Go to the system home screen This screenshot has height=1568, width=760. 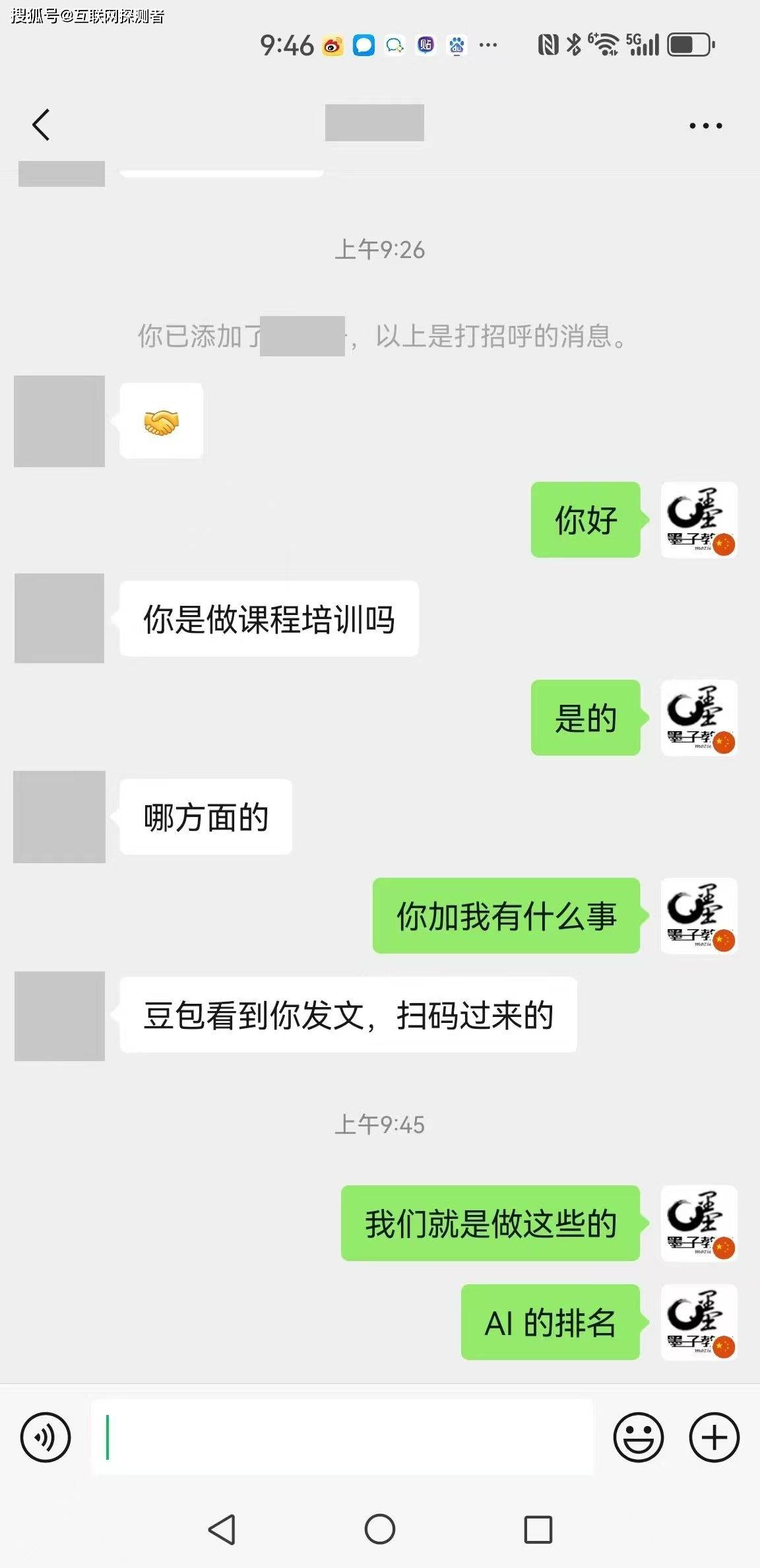380,1529
